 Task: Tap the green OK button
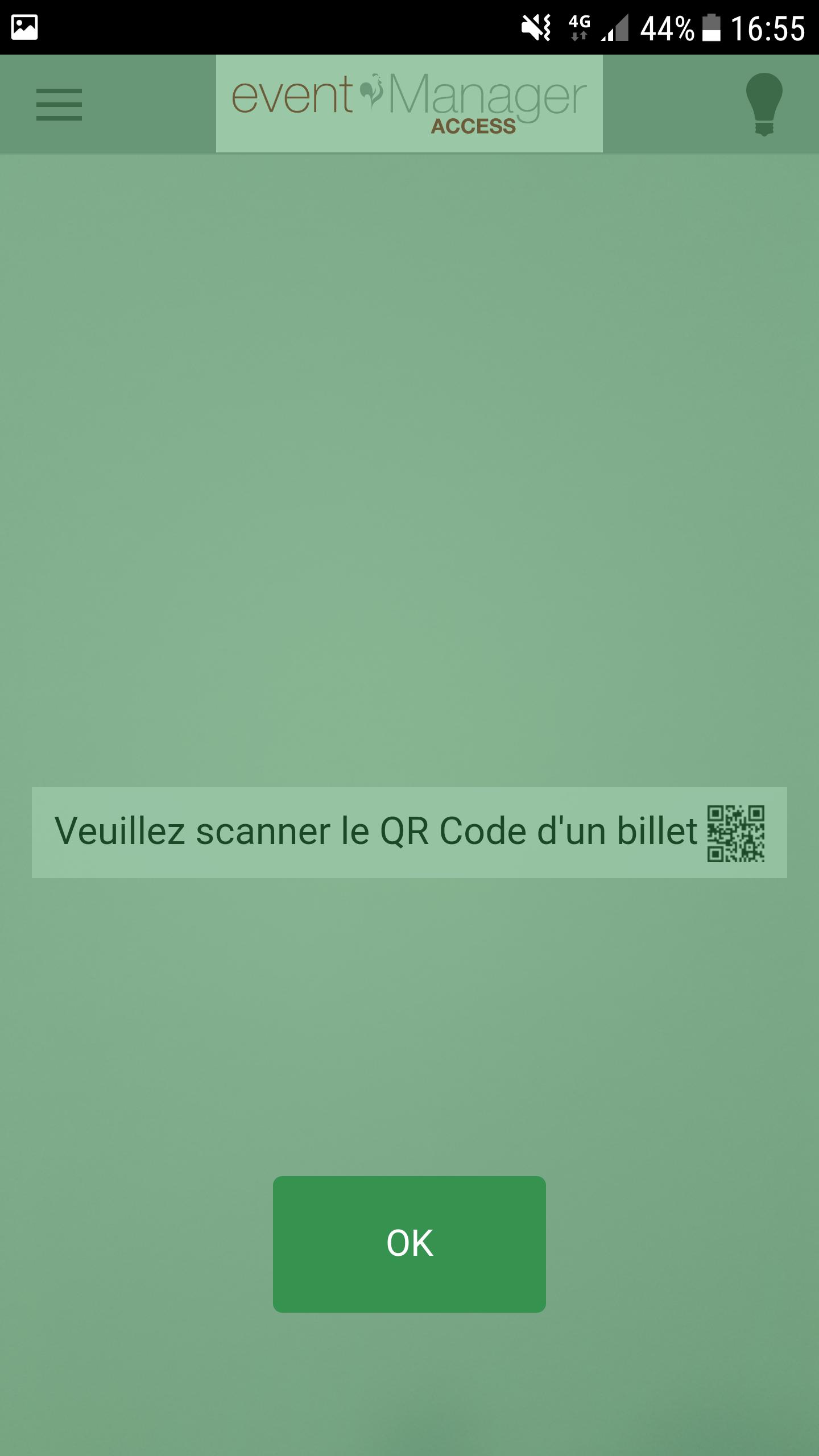tap(409, 1244)
